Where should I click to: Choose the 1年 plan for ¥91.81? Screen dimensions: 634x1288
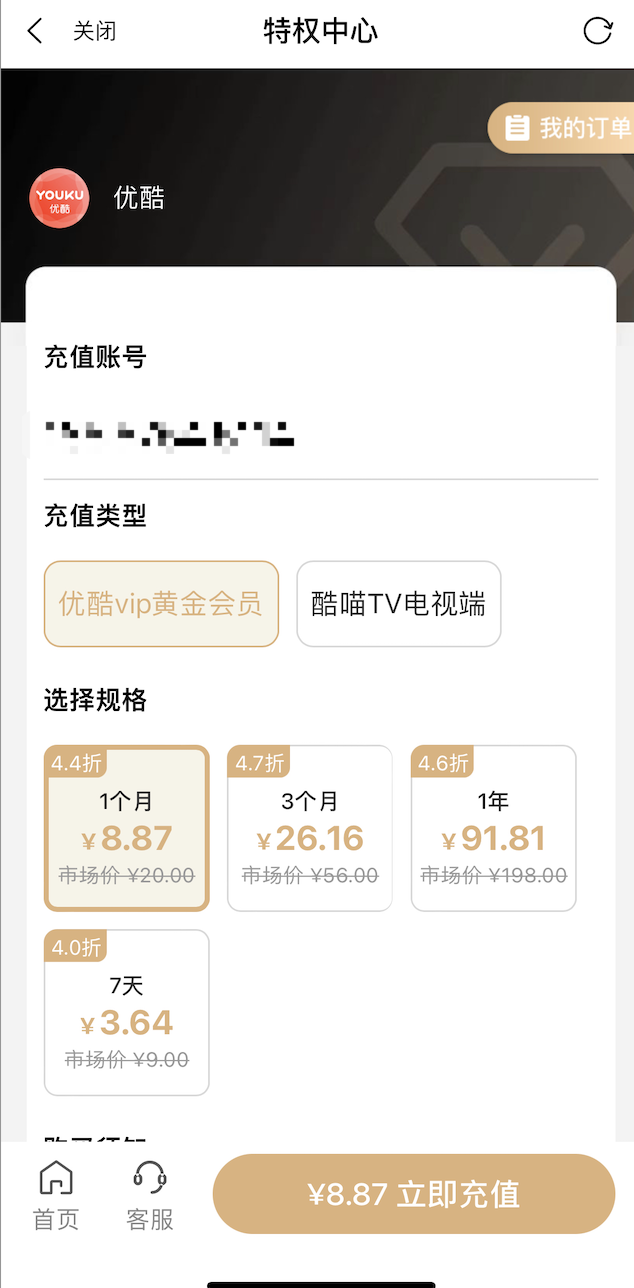click(494, 828)
